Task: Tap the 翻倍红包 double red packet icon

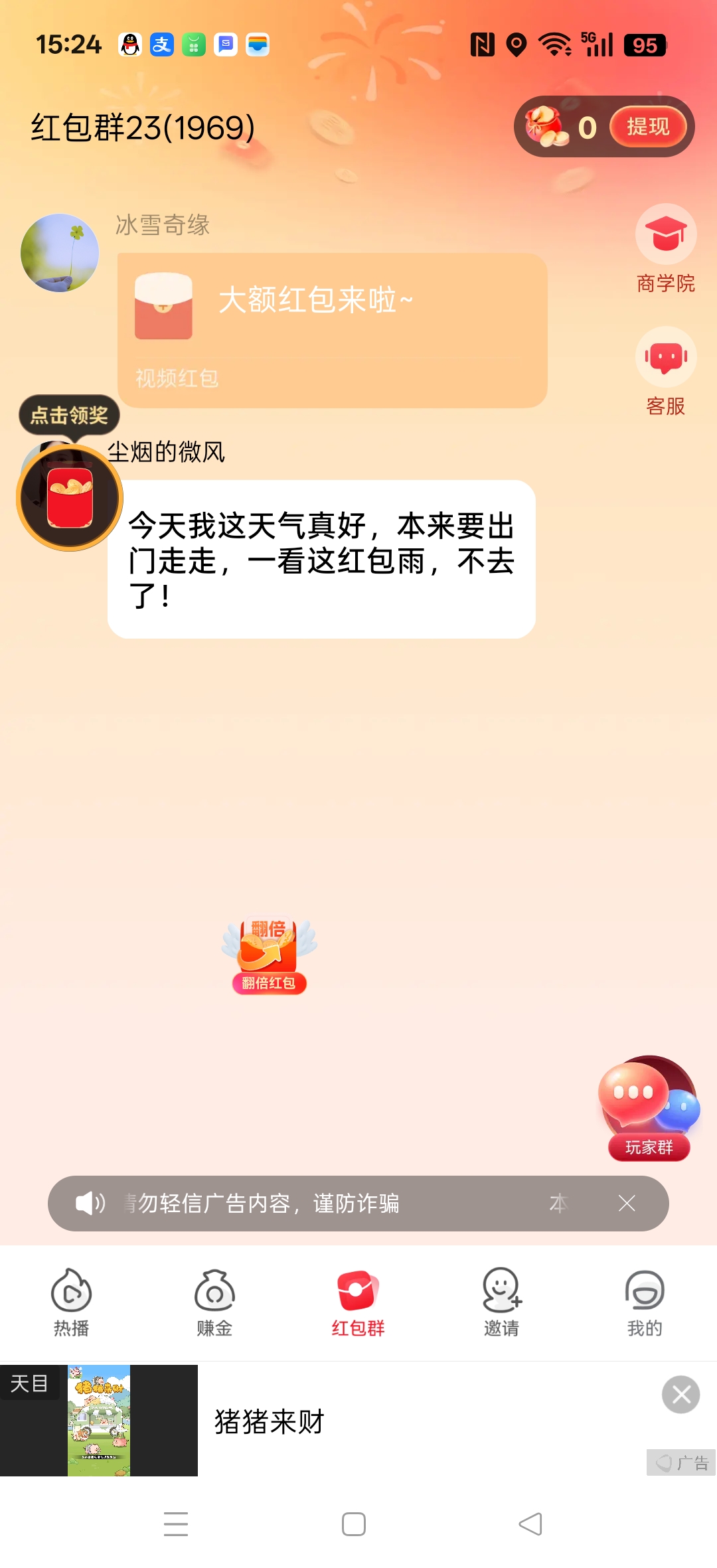Action: click(268, 949)
